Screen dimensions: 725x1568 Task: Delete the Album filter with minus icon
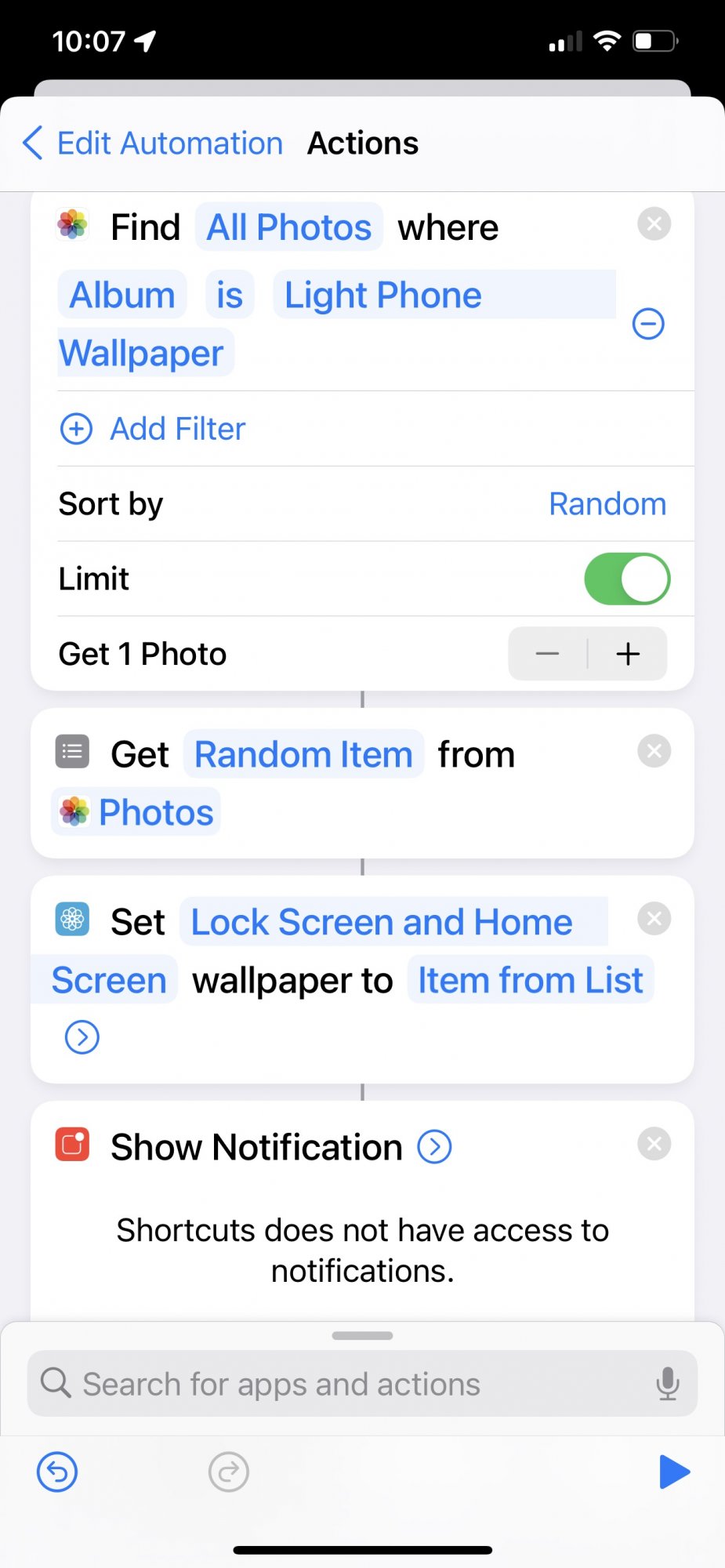tap(648, 324)
